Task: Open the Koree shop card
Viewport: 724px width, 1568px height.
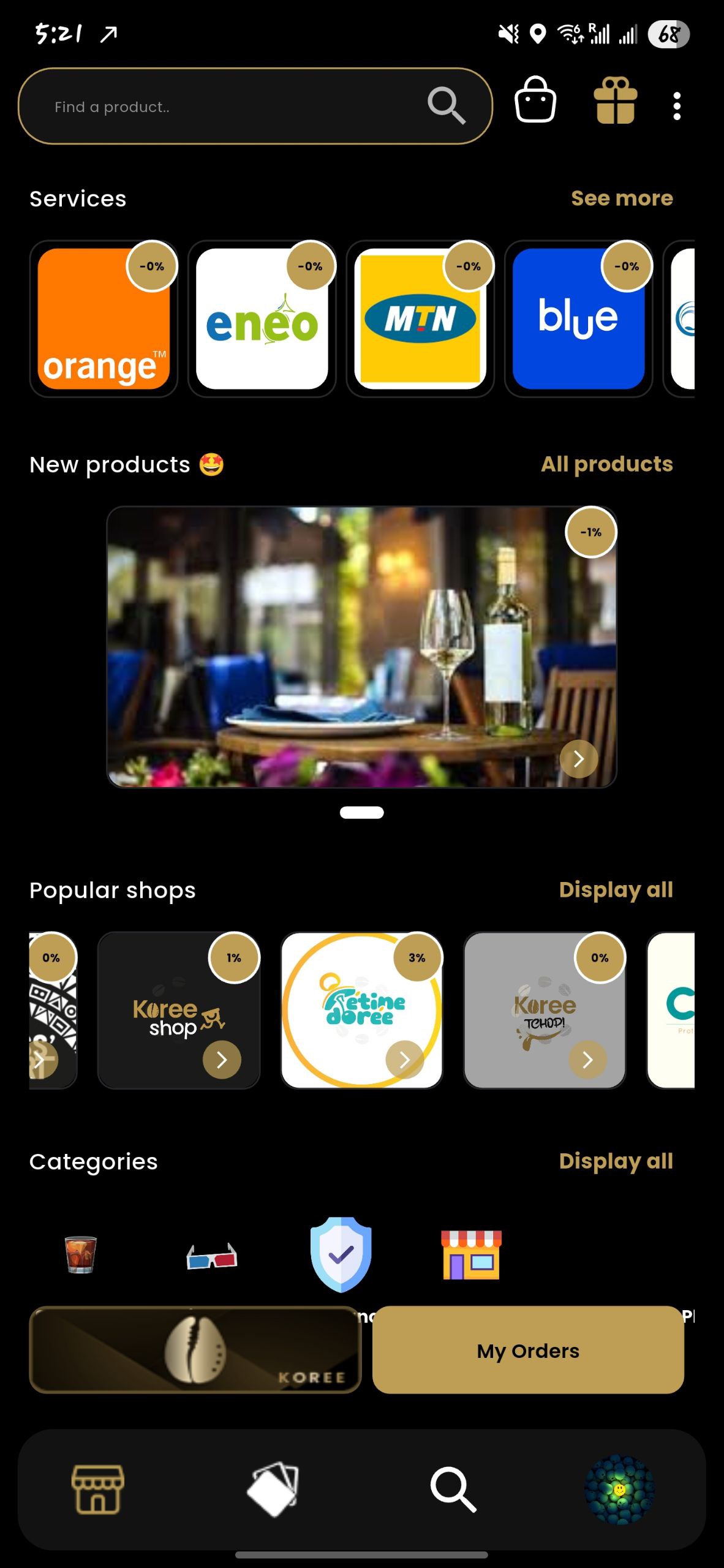Action: click(178, 1009)
